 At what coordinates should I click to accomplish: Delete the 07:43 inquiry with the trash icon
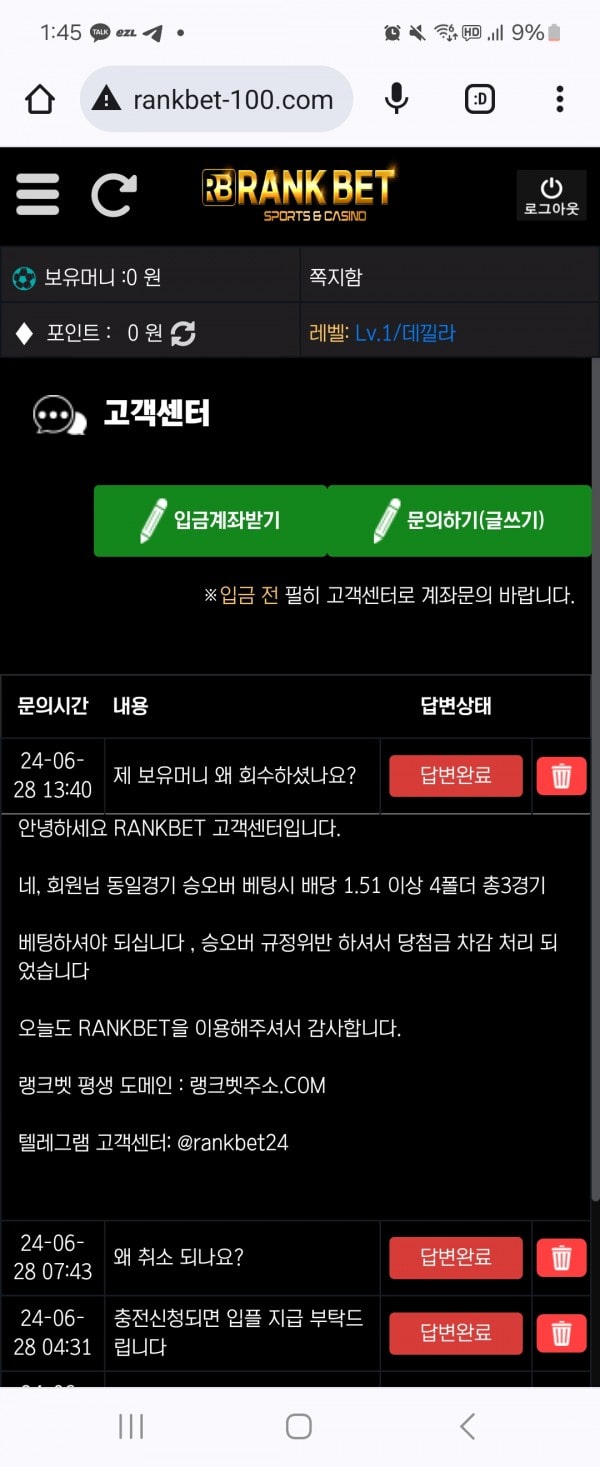561,1257
